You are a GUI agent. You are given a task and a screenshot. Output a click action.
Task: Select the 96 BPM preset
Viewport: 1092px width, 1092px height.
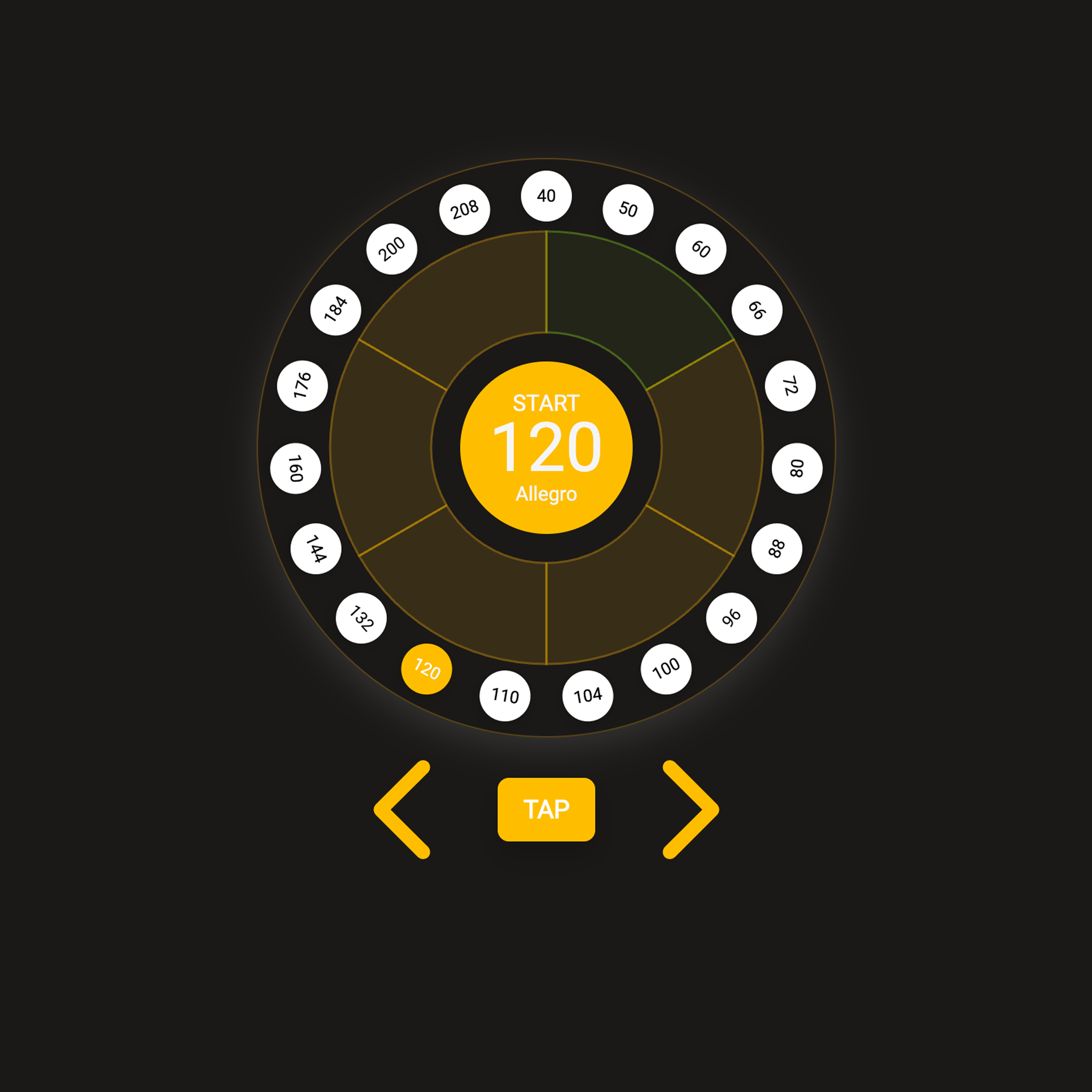tap(731, 618)
